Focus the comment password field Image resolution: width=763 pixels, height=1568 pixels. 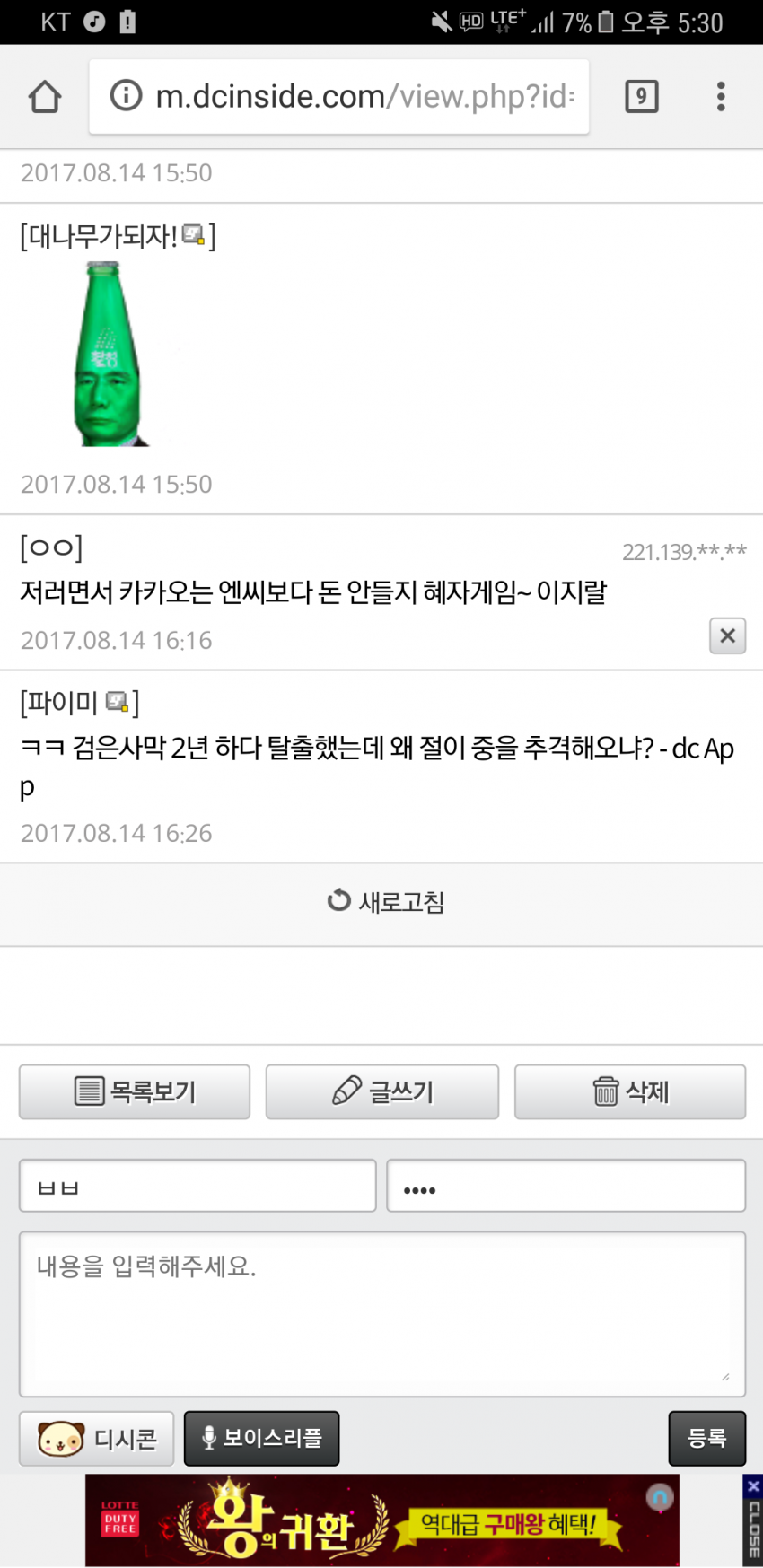566,1186
